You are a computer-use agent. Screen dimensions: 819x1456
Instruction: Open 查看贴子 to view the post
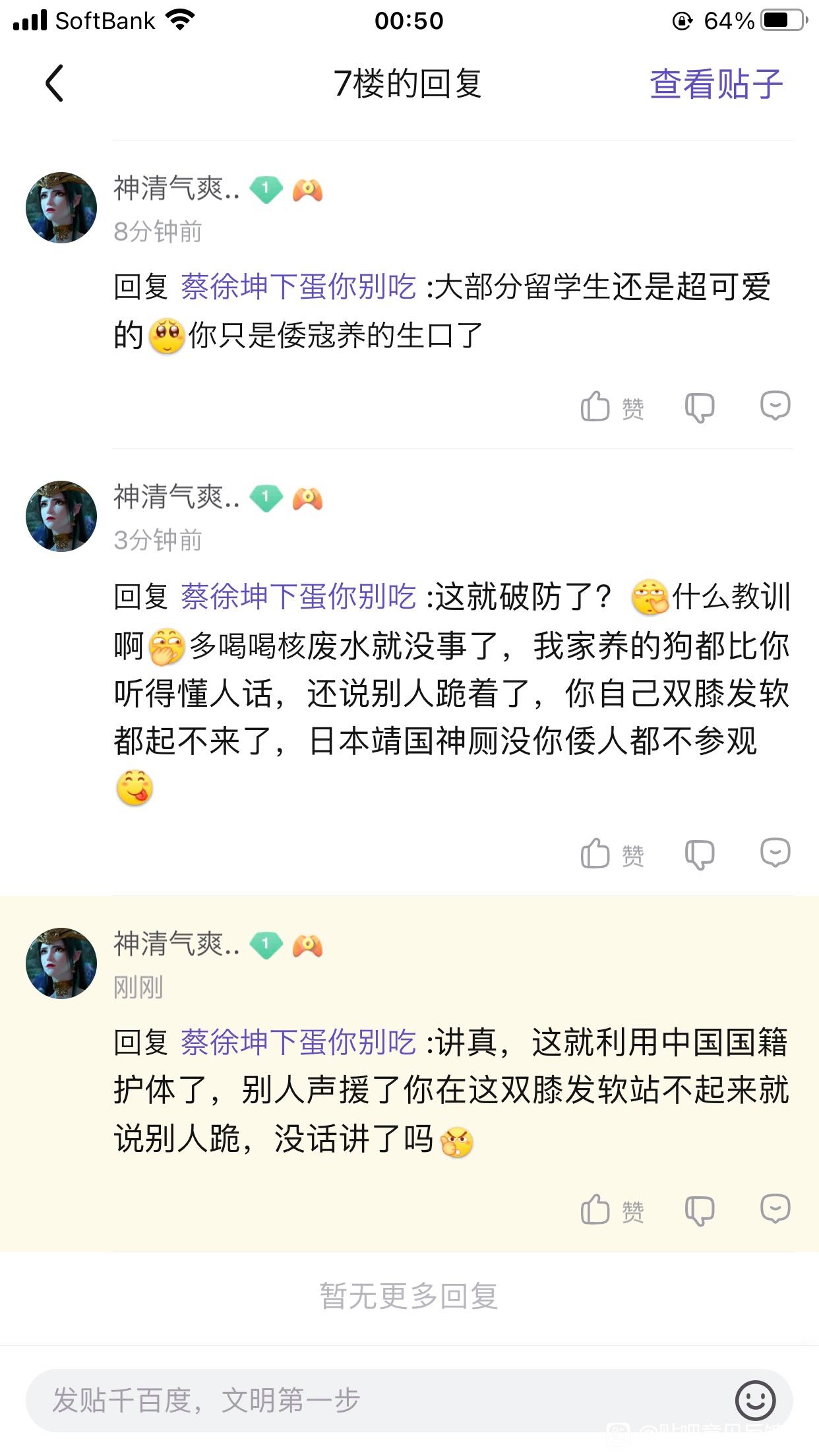click(715, 84)
